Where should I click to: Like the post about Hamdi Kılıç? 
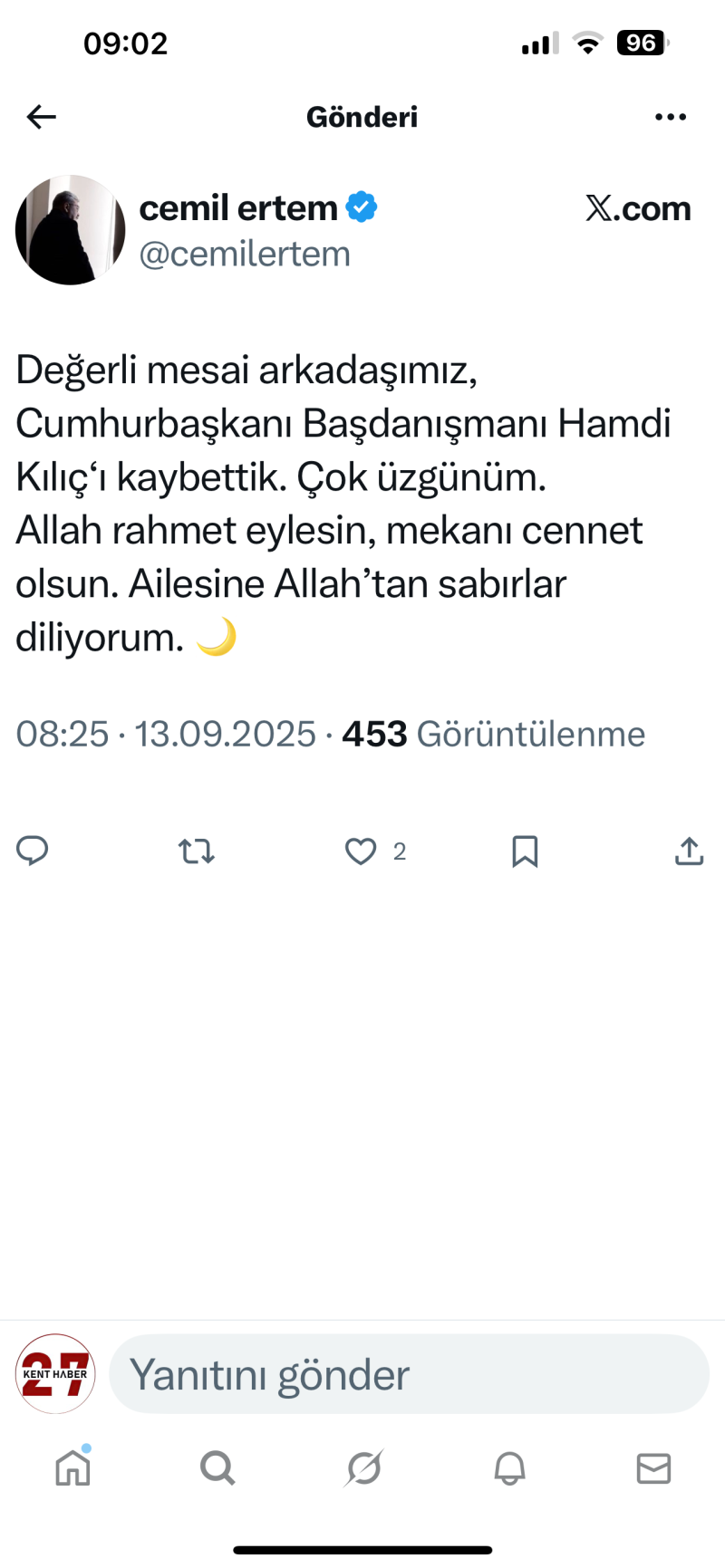[x=361, y=851]
